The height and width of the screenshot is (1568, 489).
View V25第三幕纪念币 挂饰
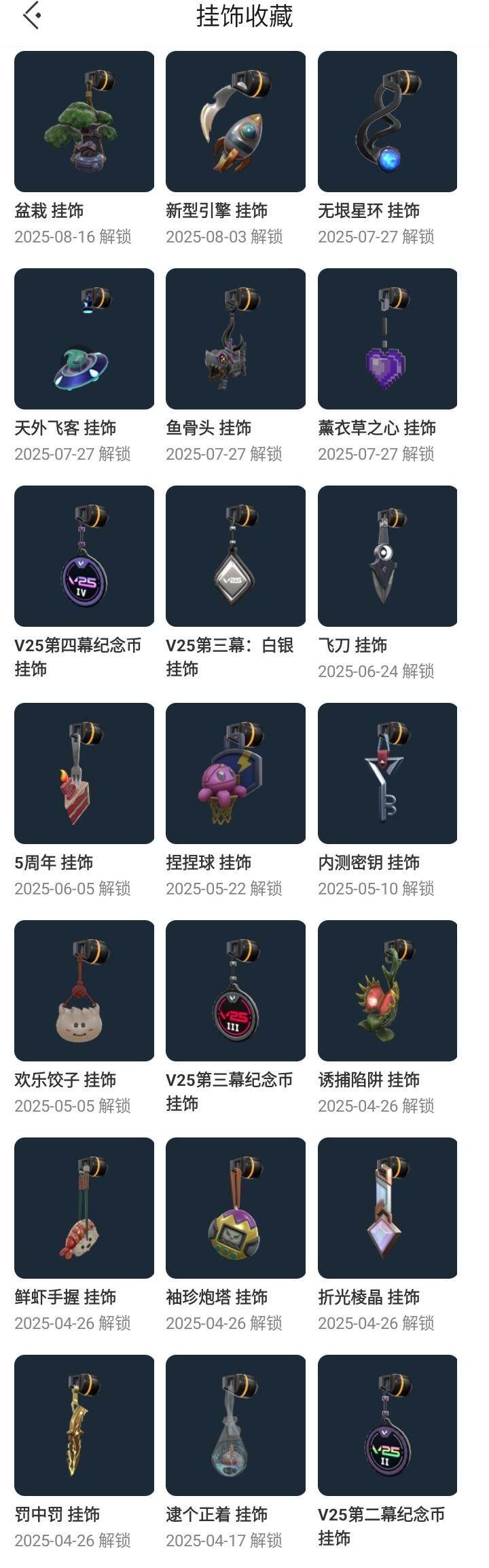pos(236,991)
